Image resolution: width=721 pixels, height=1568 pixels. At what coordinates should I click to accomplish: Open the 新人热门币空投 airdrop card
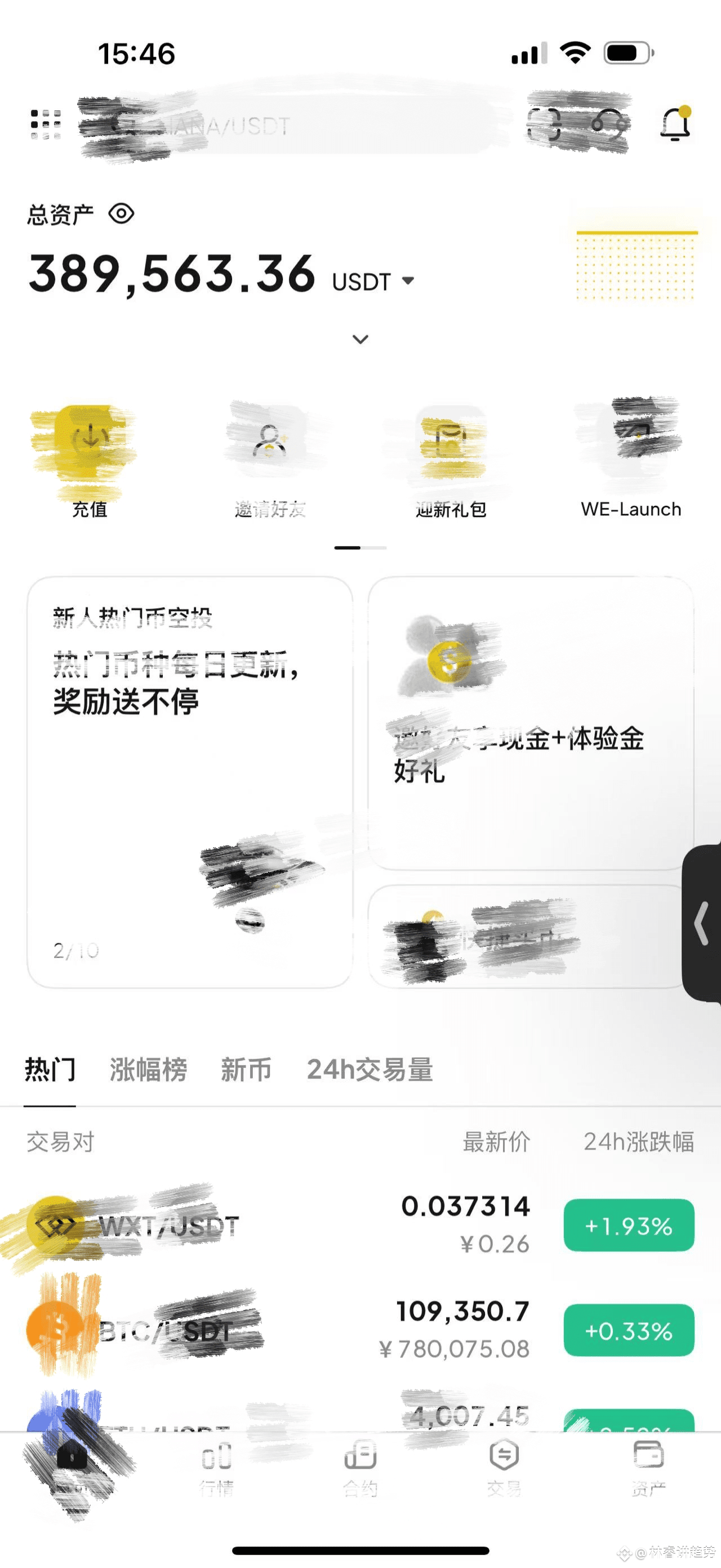(190, 782)
